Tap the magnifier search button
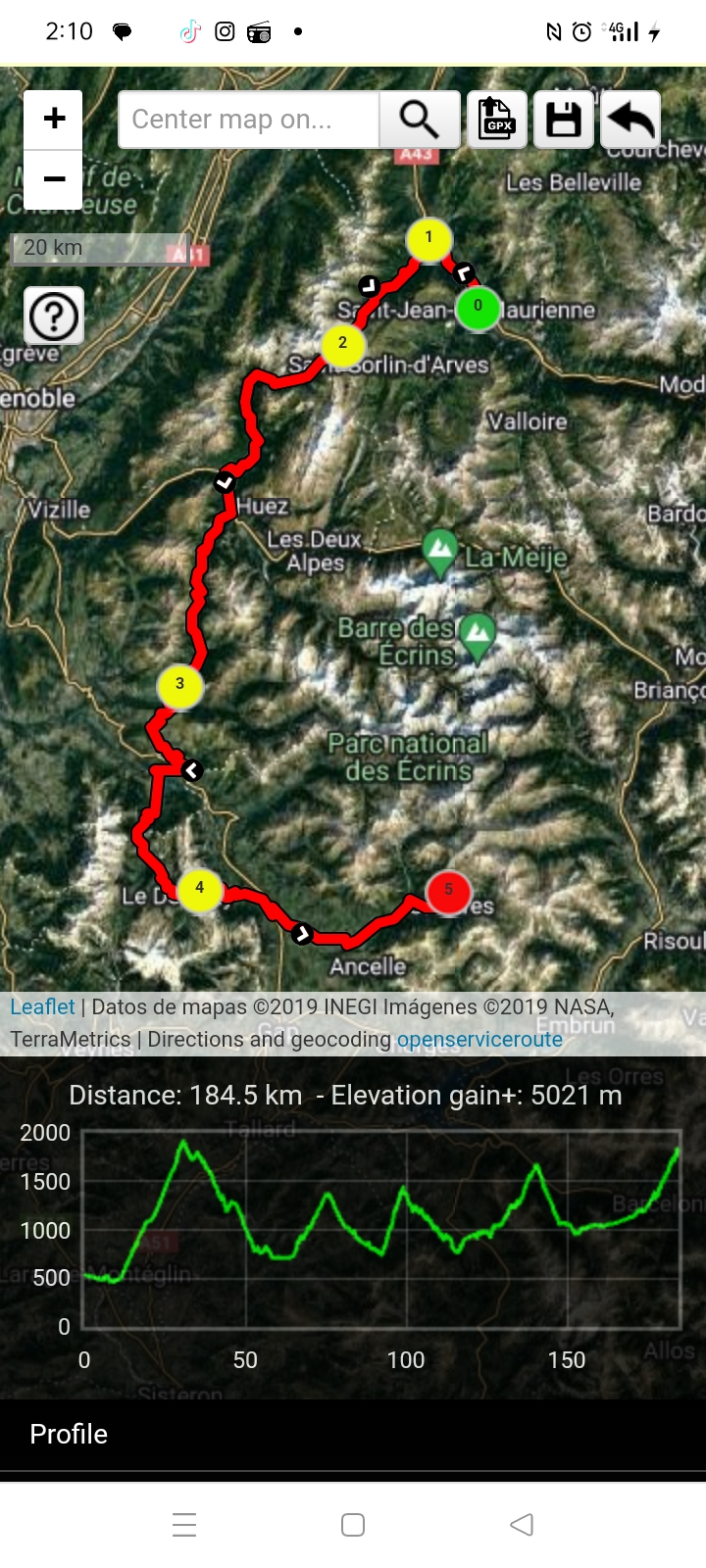 (x=420, y=120)
